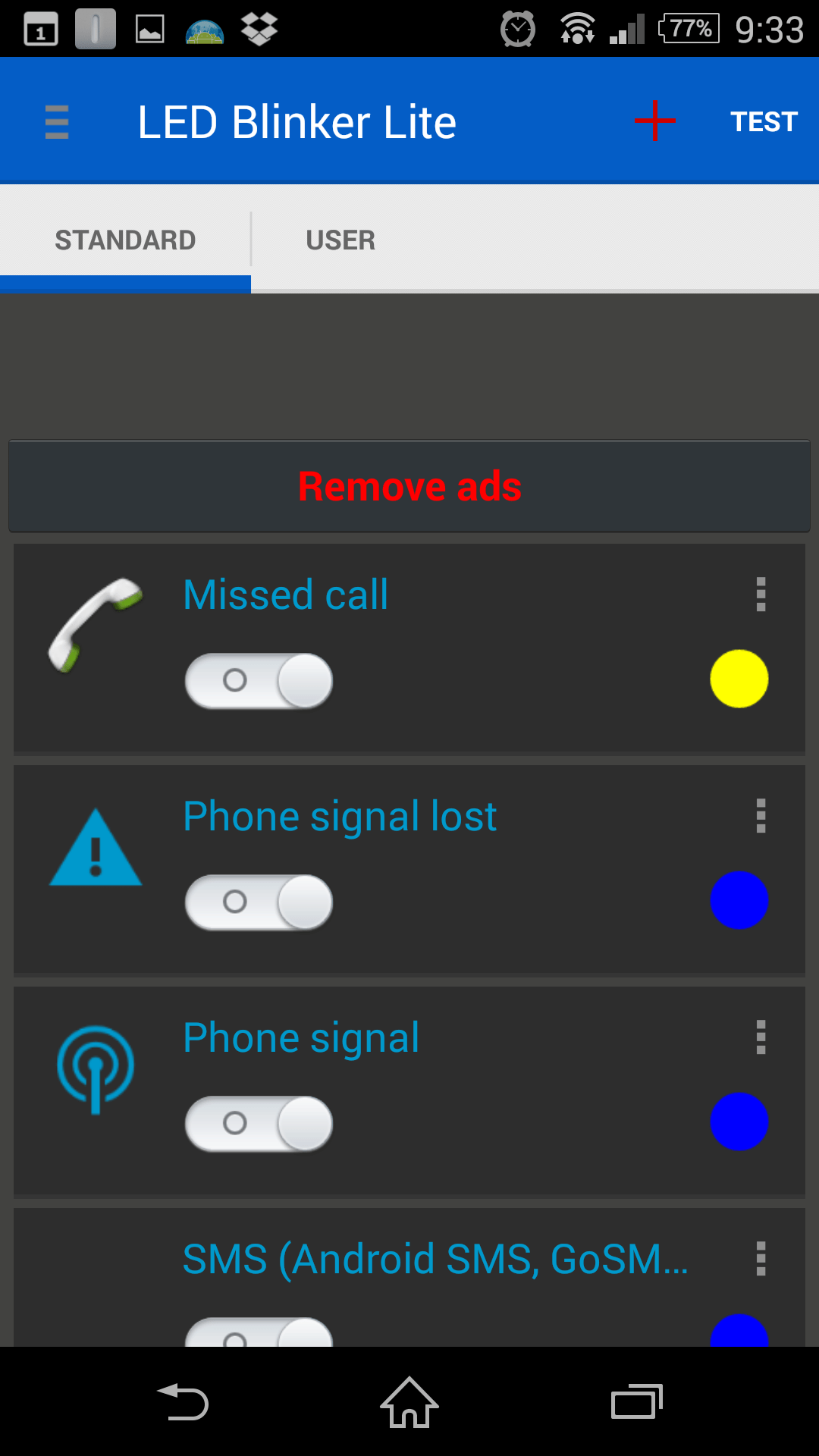
Task: Select the STANDARD tab
Action: (x=125, y=240)
